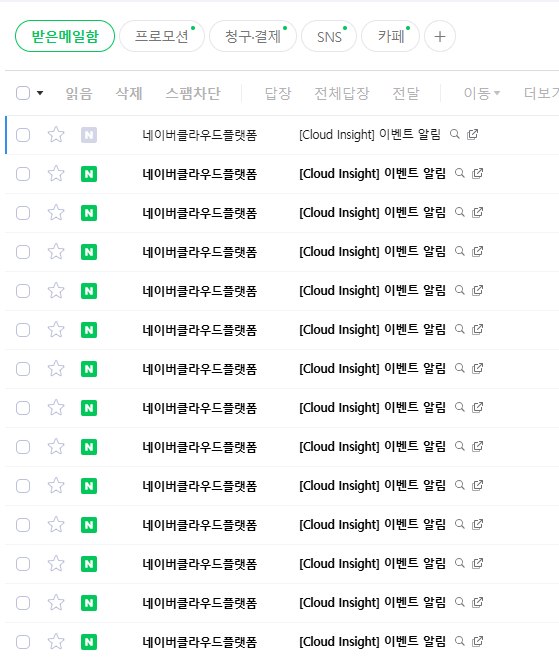Open the 청구·결제 tab
Viewport: 559px width, 658px height.
click(x=253, y=37)
